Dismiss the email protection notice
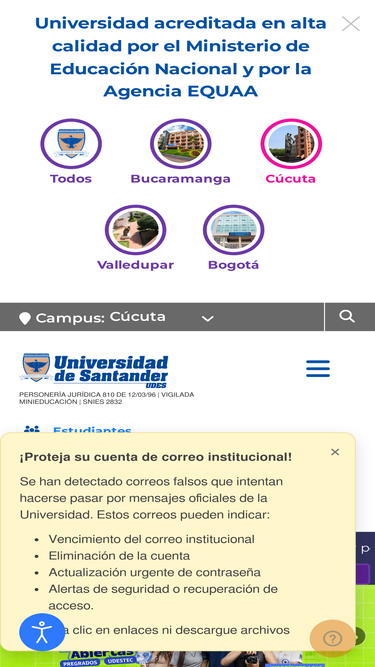This screenshot has width=375, height=667. click(335, 452)
